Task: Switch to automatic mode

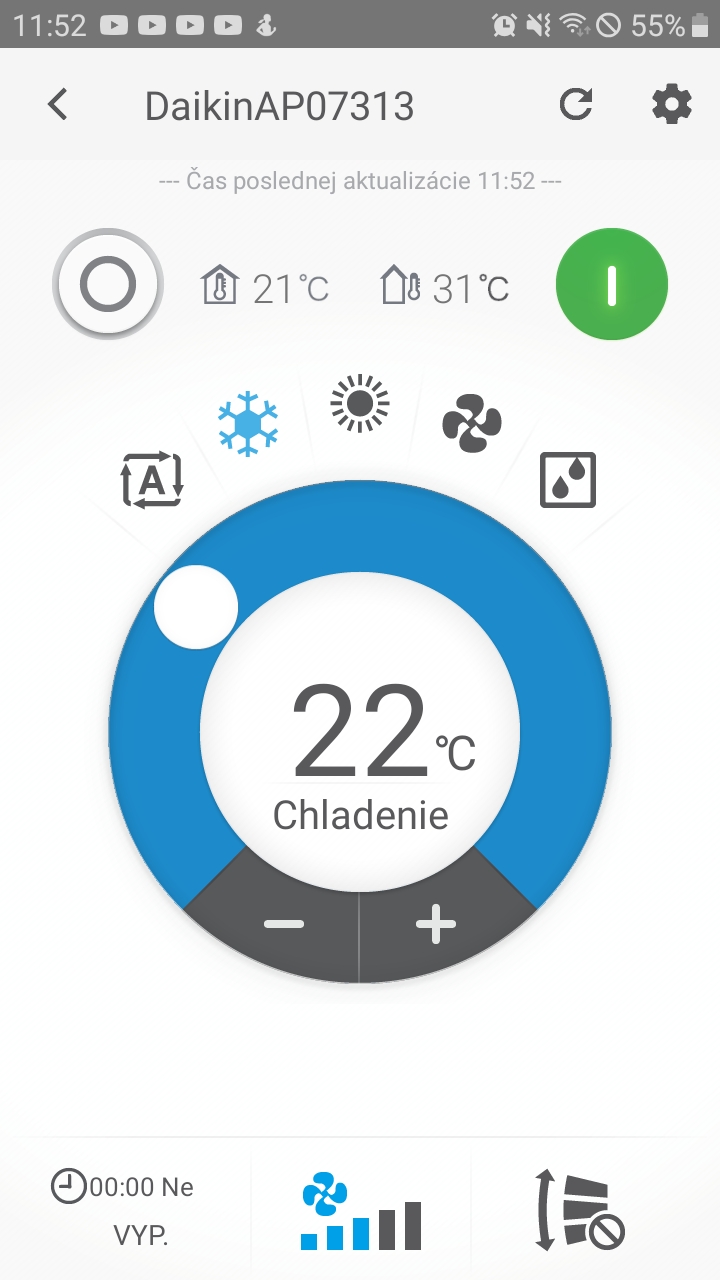Action: 151,480
